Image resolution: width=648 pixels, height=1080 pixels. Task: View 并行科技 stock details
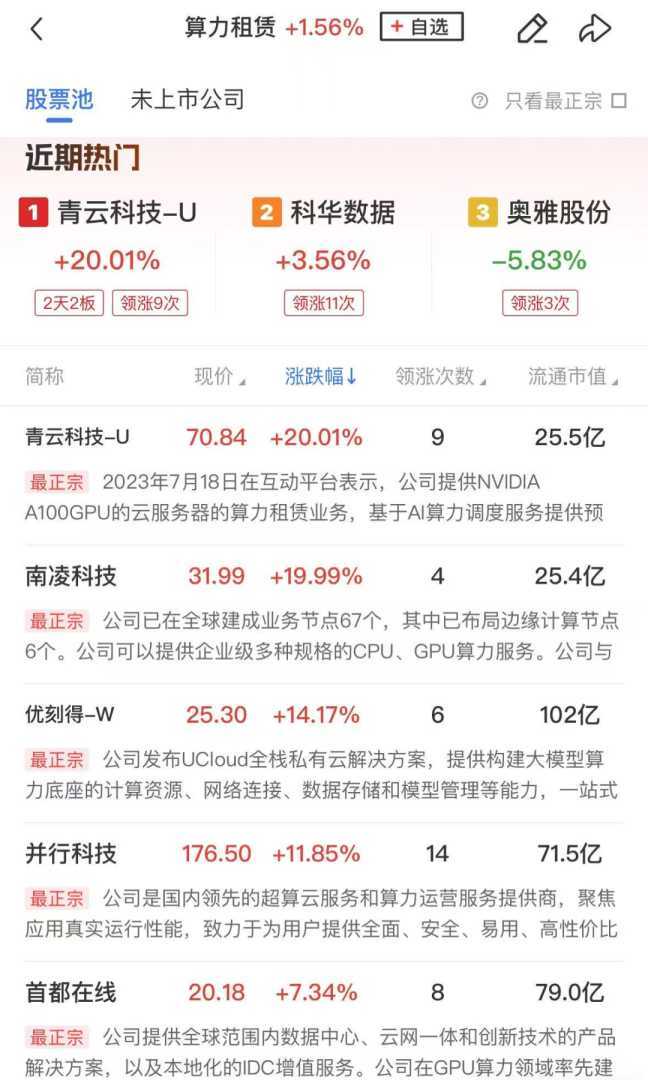pos(71,854)
